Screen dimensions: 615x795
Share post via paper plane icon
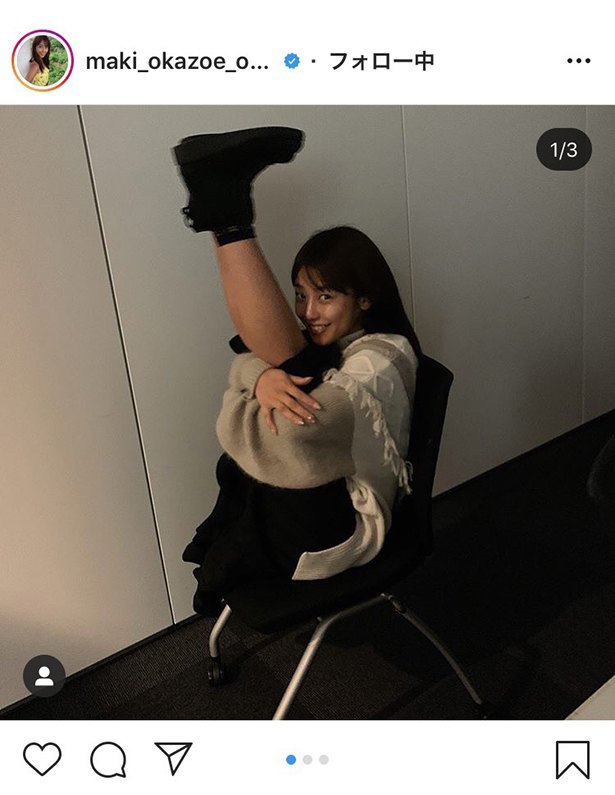173,759
